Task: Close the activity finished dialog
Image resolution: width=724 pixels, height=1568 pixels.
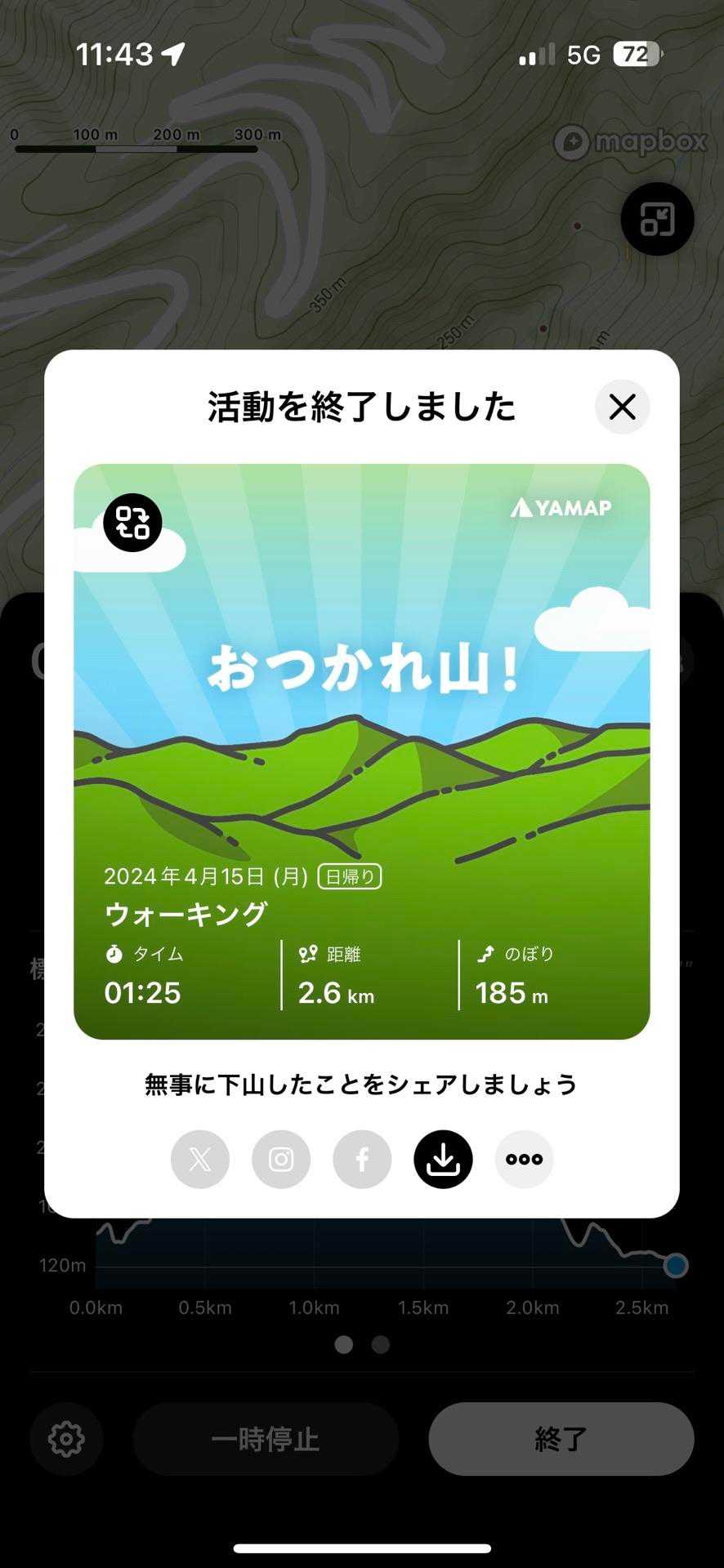Action: 622,407
